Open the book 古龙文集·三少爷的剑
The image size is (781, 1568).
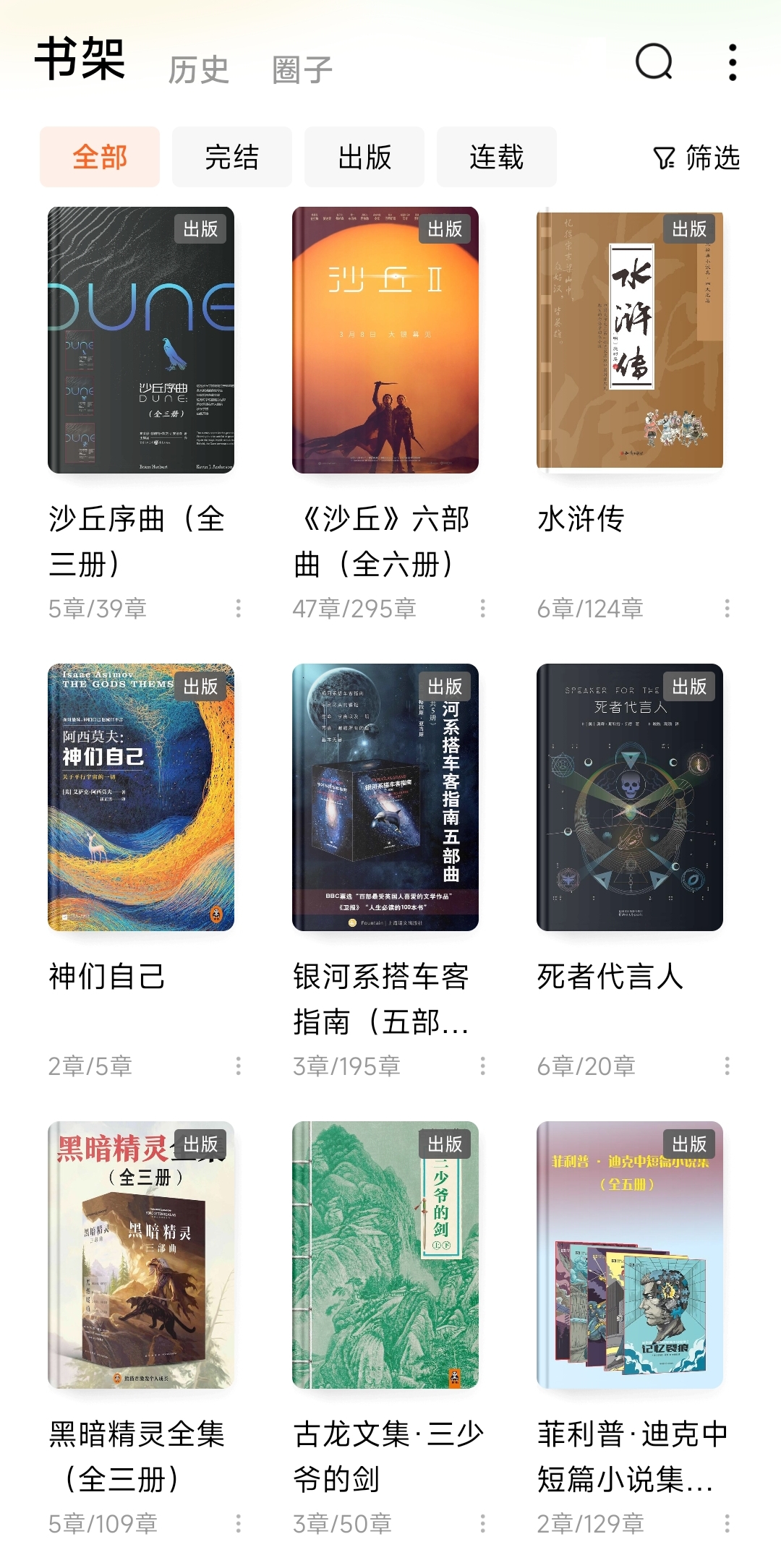[x=385, y=1254]
